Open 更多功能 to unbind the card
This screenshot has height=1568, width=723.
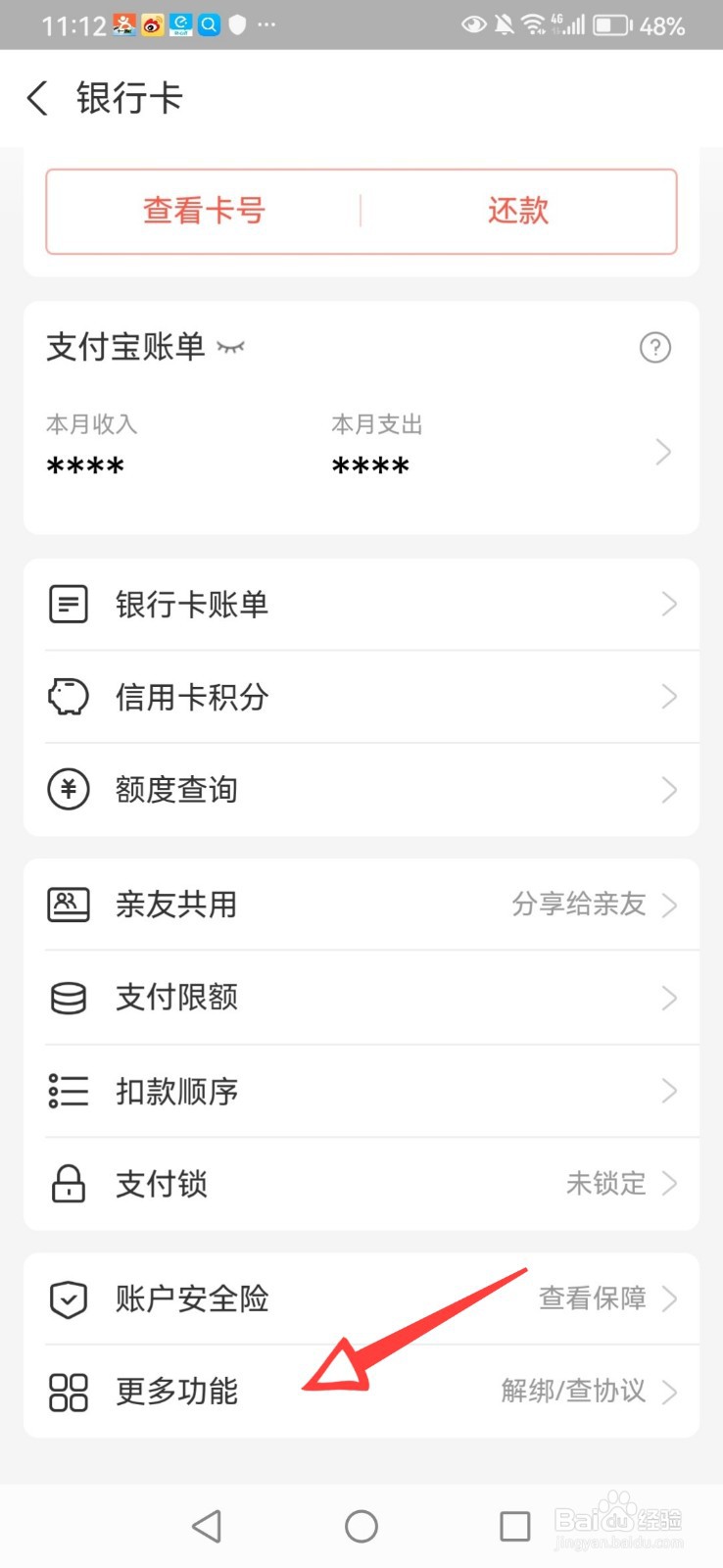pyautogui.click(x=361, y=1392)
